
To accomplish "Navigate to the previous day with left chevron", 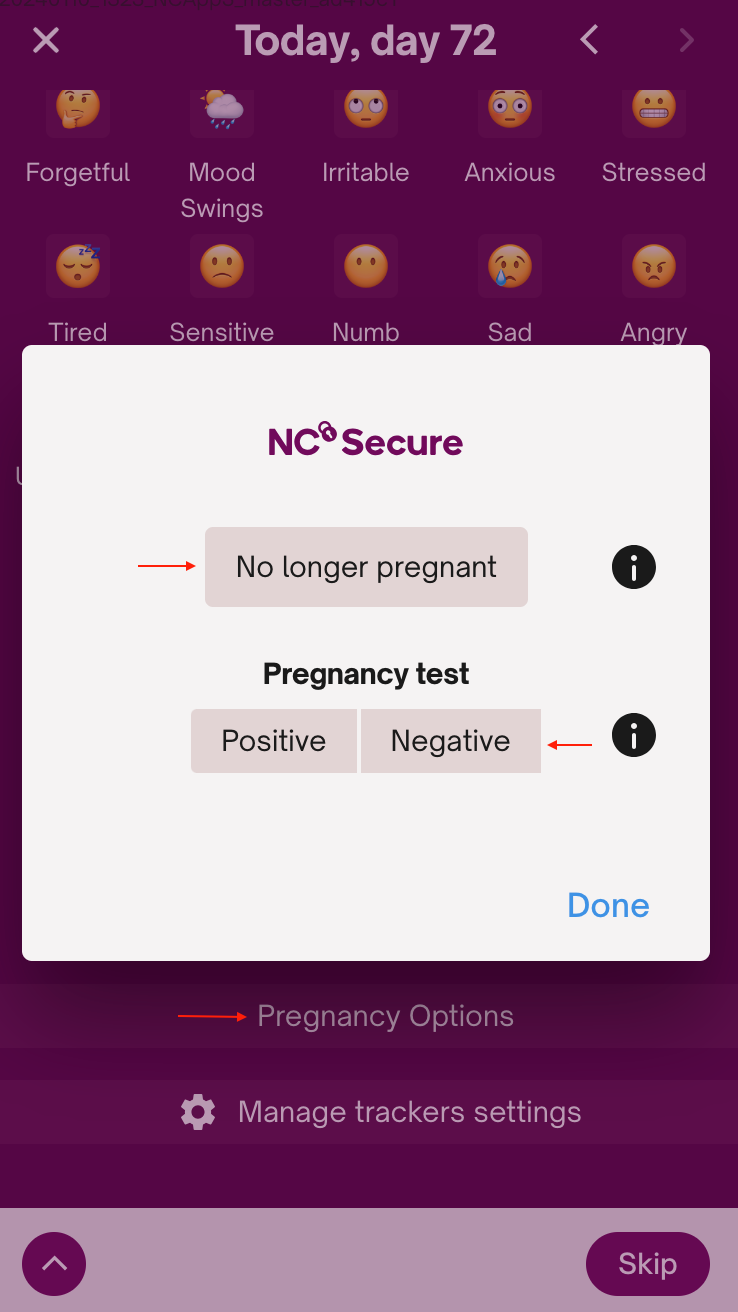I will tap(588, 40).
